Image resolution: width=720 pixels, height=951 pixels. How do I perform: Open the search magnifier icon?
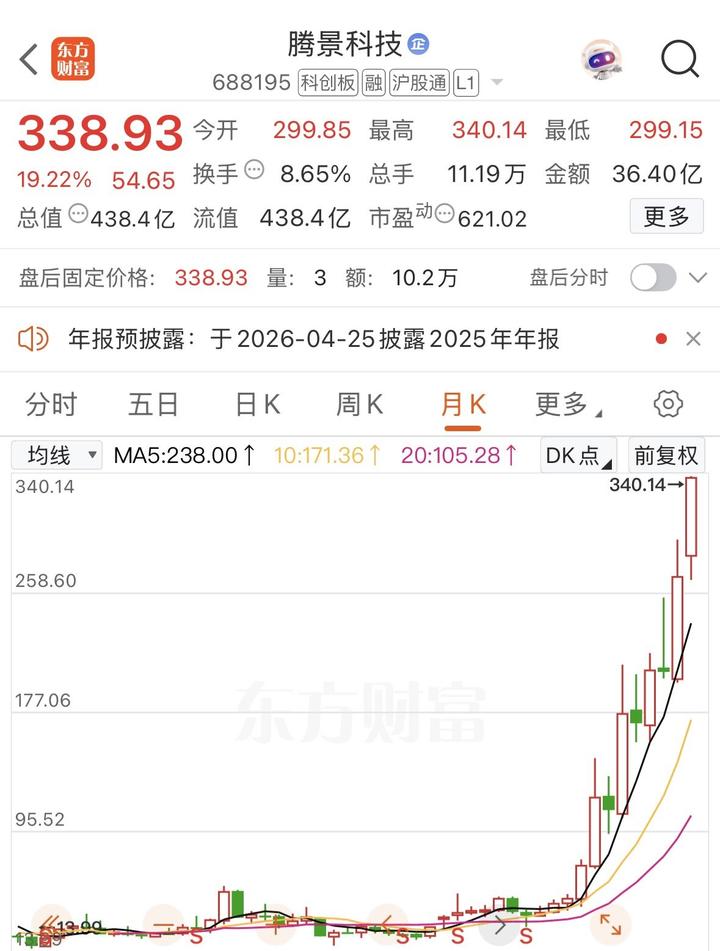(680, 60)
